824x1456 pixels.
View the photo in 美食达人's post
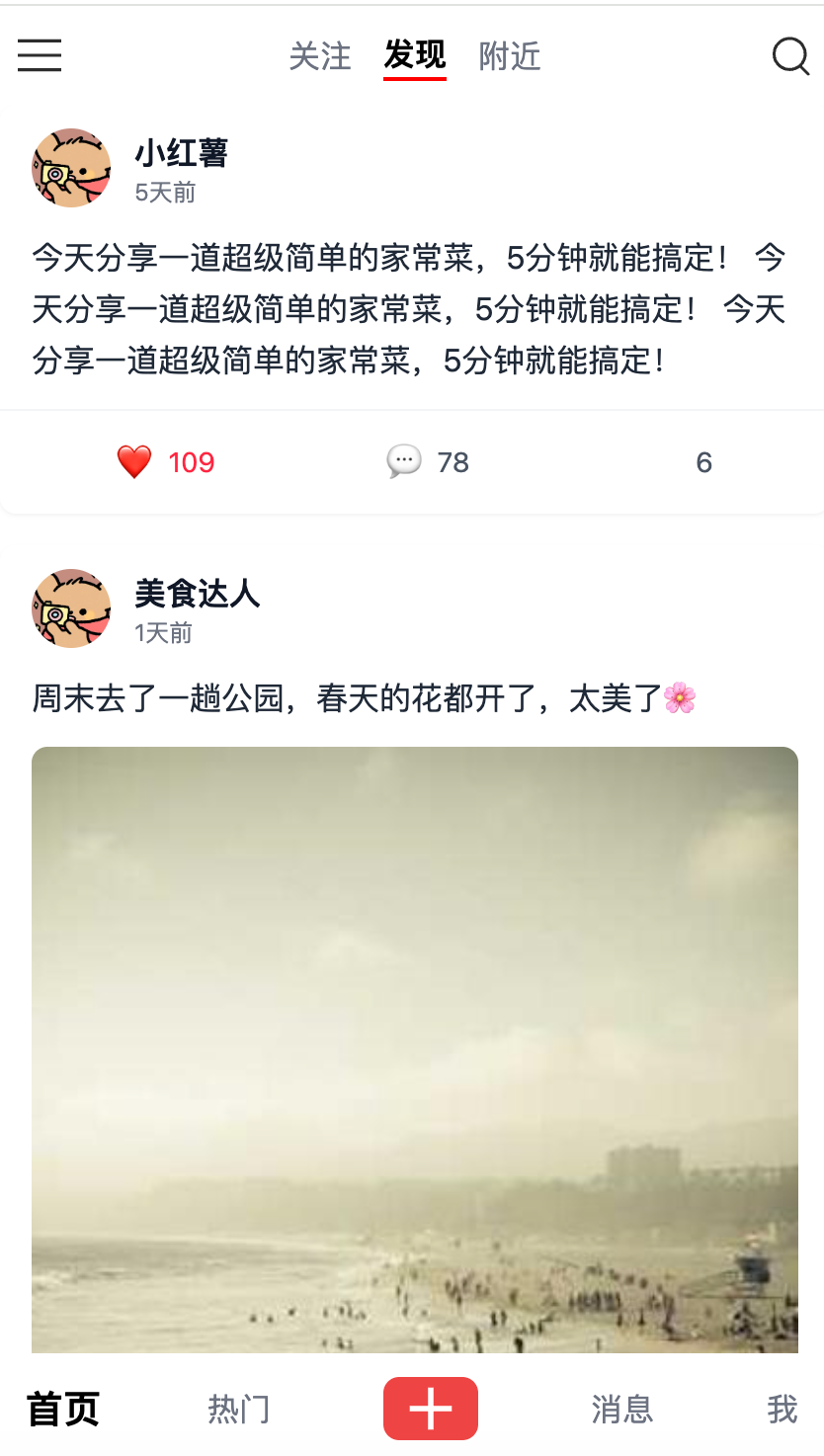click(415, 1049)
